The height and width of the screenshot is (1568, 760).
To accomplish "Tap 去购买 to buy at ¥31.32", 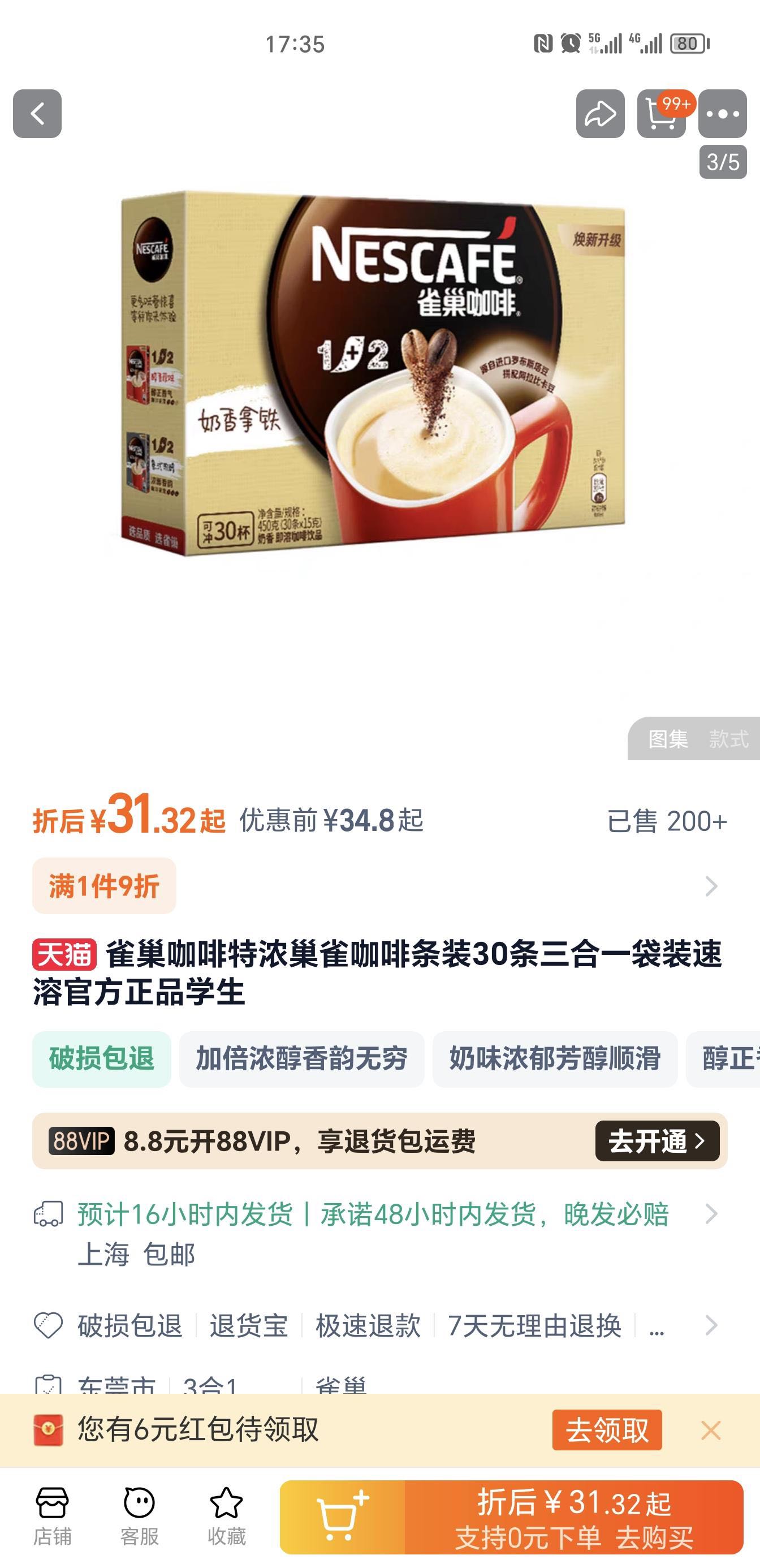I will pos(573,1517).
